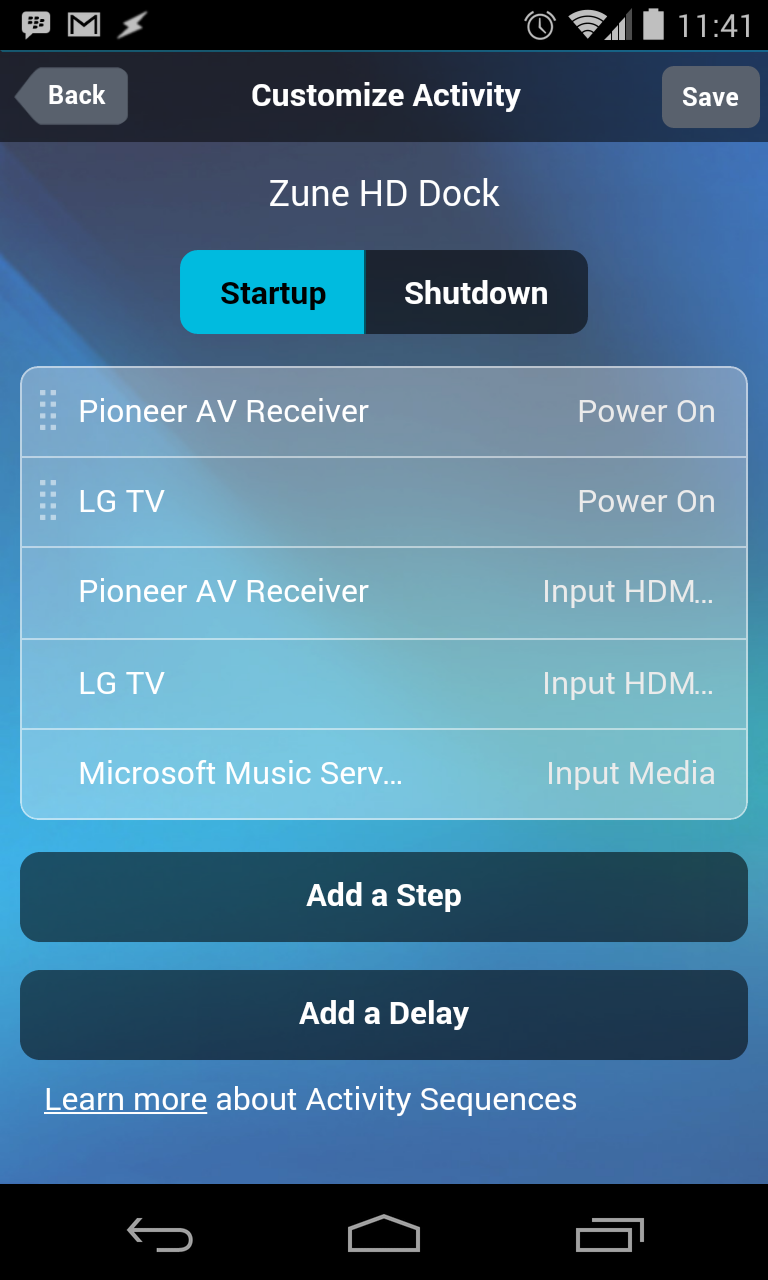The width and height of the screenshot is (768, 1280).
Task: Open Pioneer AV Receiver Input HDMI step
Action: [384, 592]
